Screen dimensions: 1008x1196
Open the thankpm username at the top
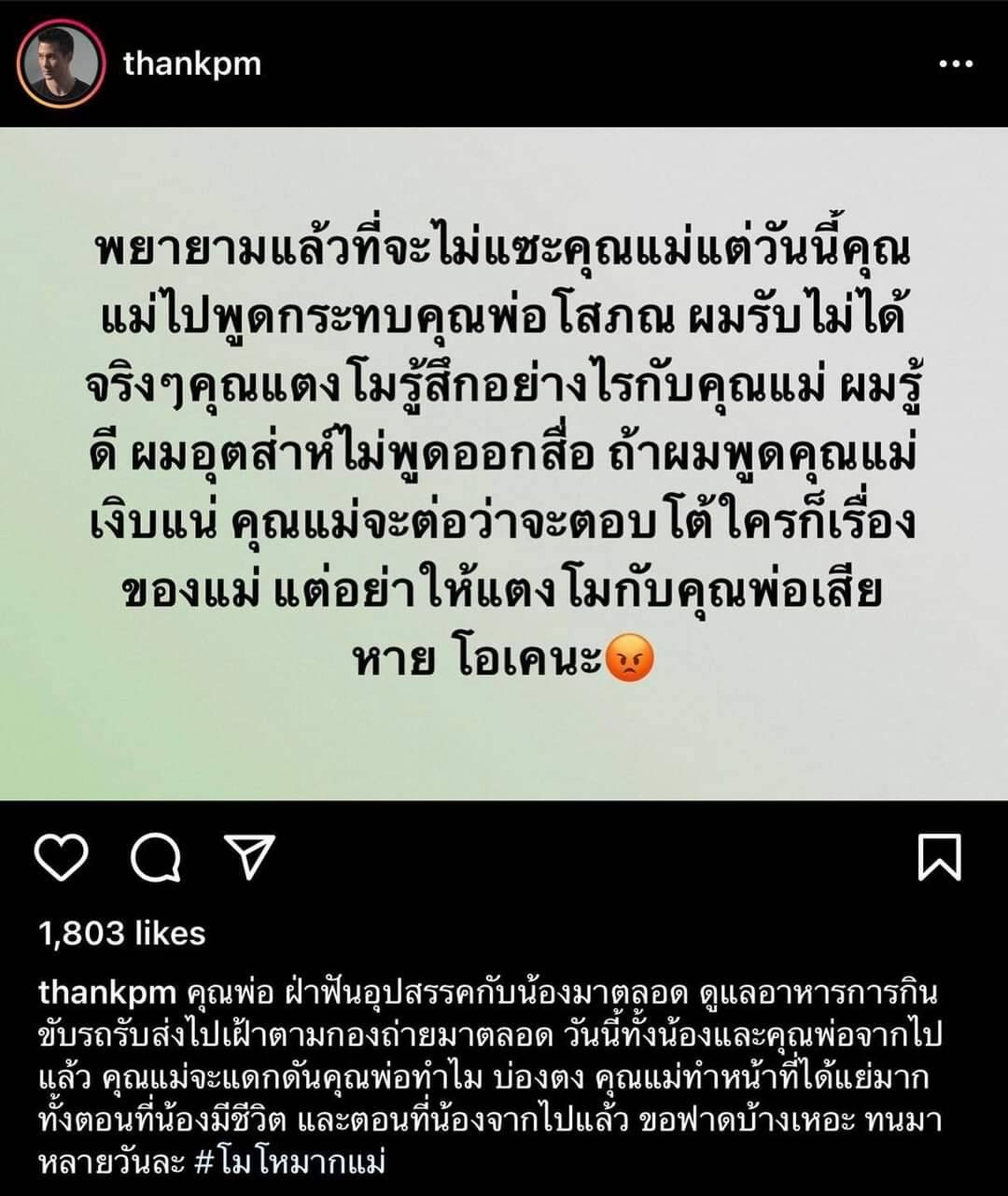[191, 63]
